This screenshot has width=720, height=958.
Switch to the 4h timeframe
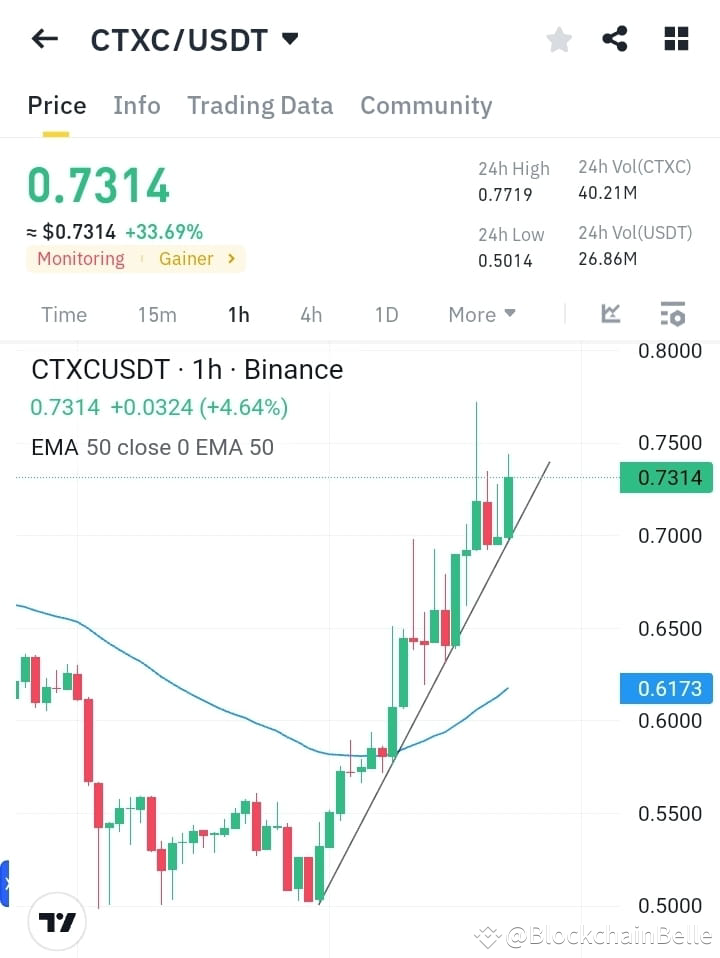pyautogui.click(x=311, y=314)
